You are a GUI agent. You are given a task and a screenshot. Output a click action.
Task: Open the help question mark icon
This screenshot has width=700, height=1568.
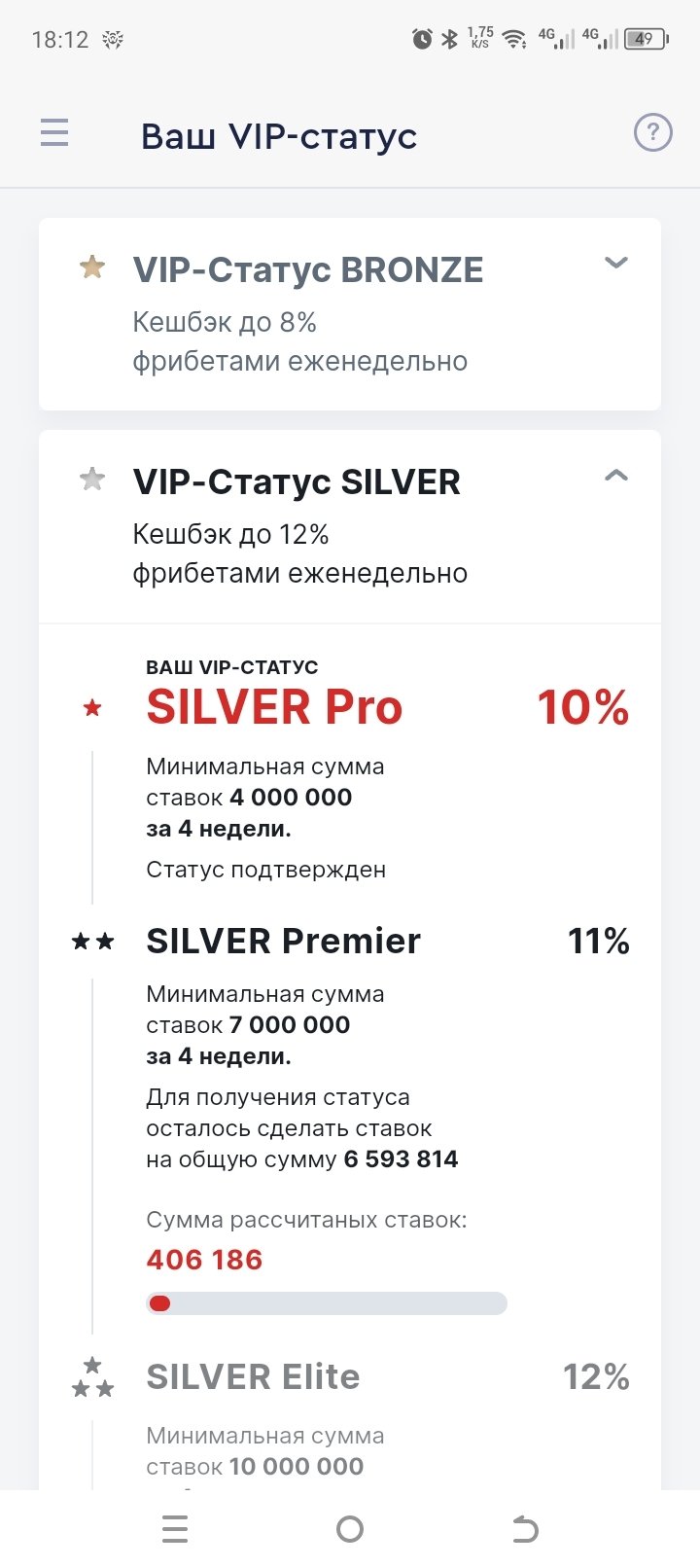[x=652, y=132]
